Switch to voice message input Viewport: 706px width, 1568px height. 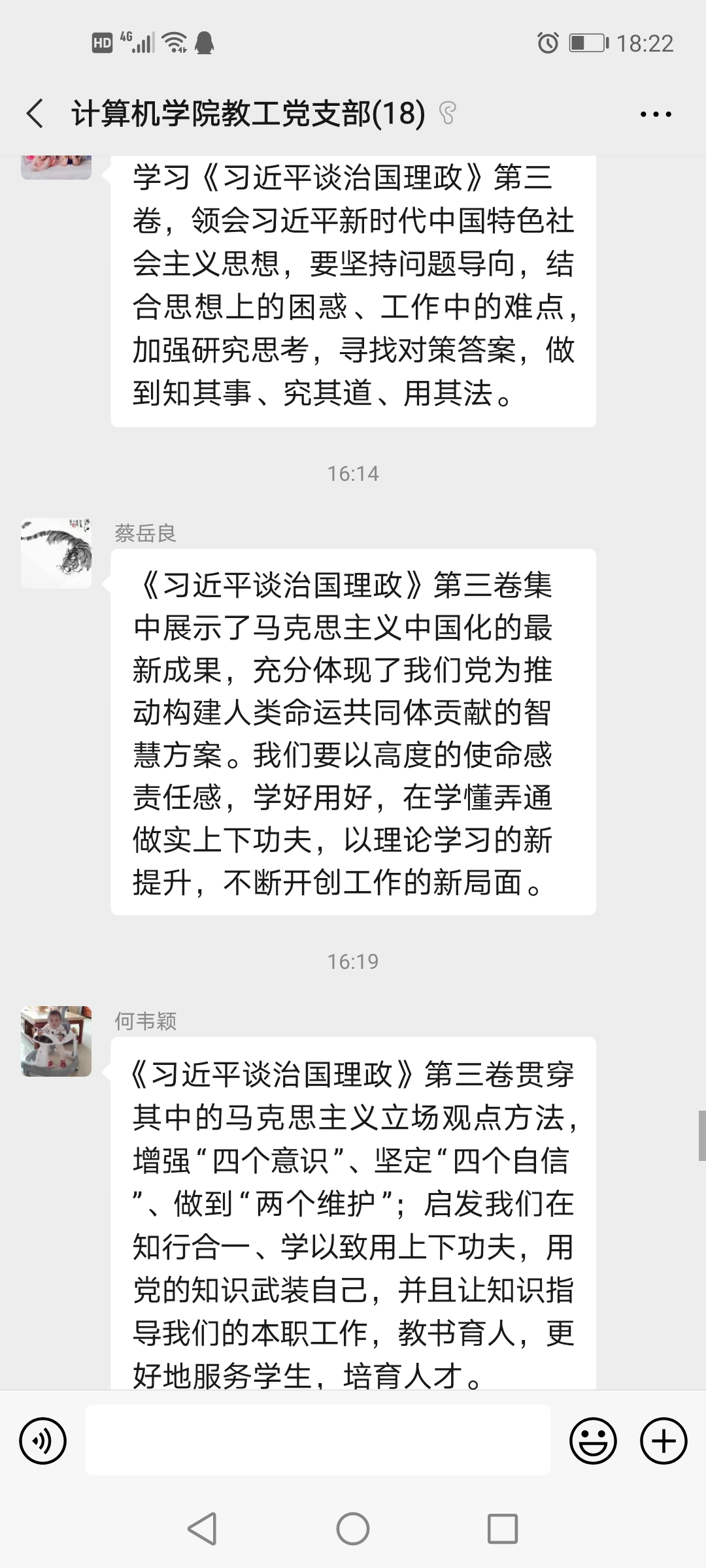[42, 1441]
